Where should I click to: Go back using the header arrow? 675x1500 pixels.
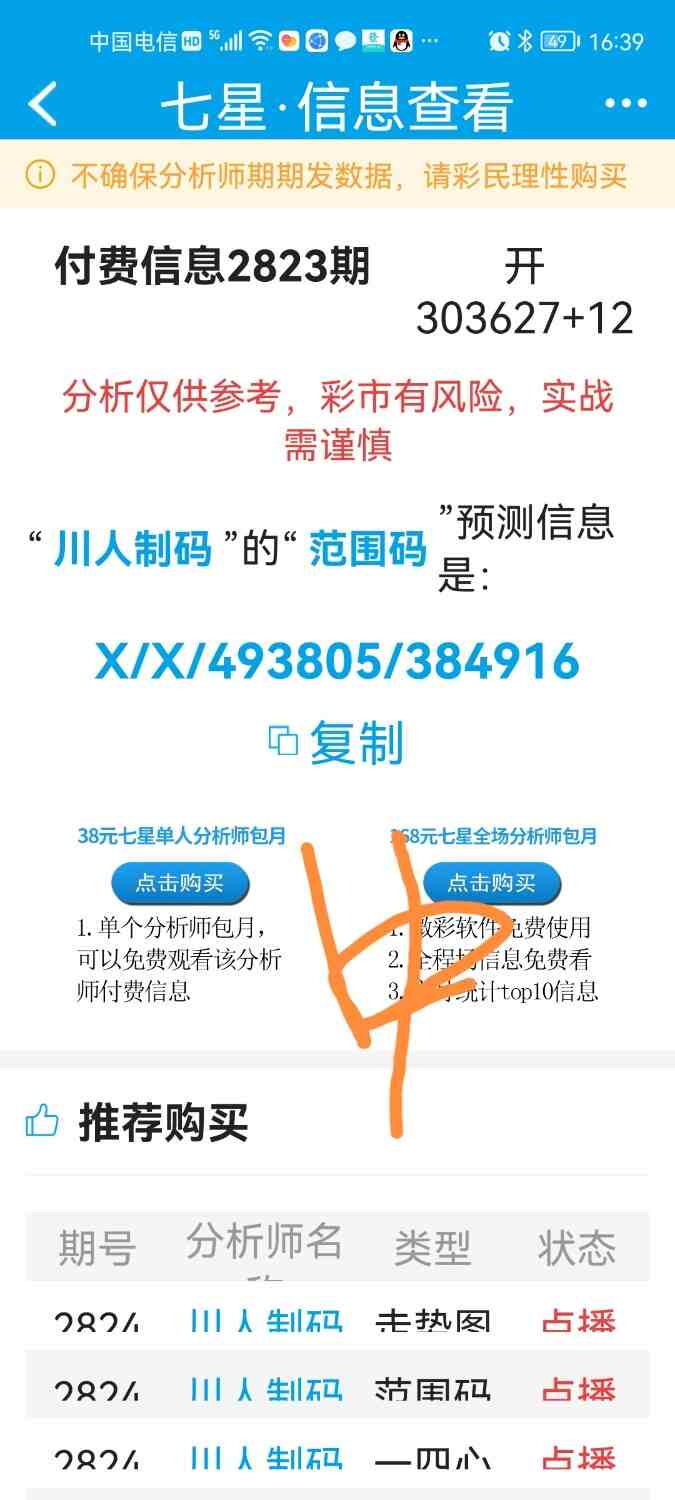pyautogui.click(x=43, y=104)
